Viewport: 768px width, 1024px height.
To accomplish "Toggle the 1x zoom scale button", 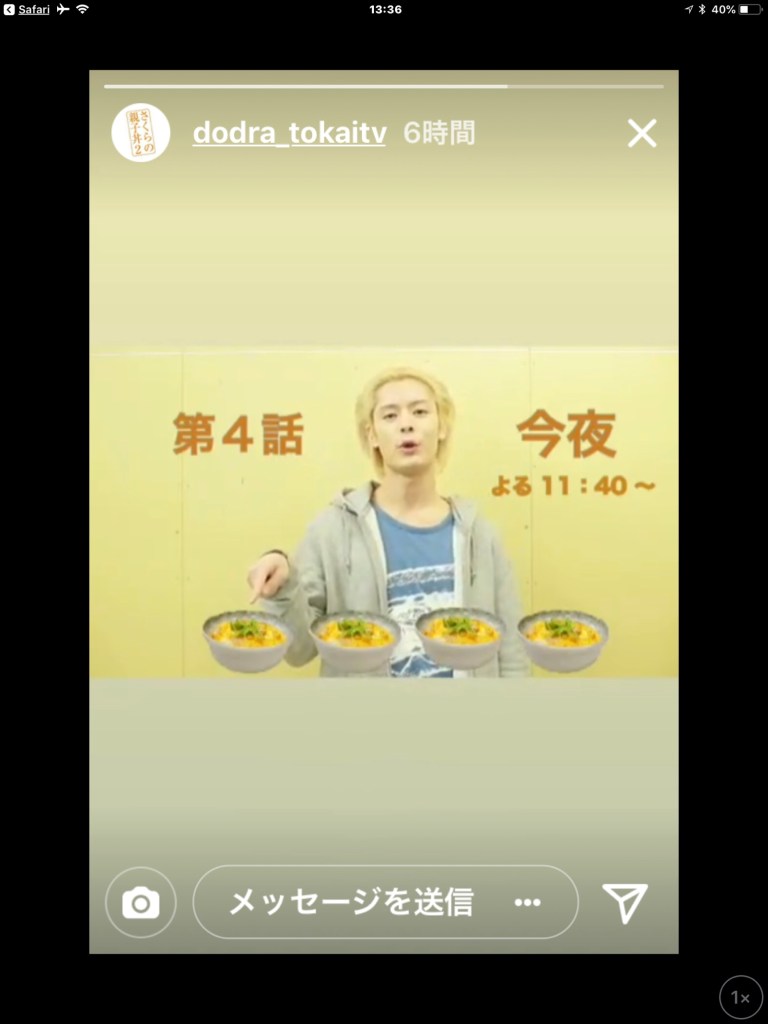I will point(740,997).
